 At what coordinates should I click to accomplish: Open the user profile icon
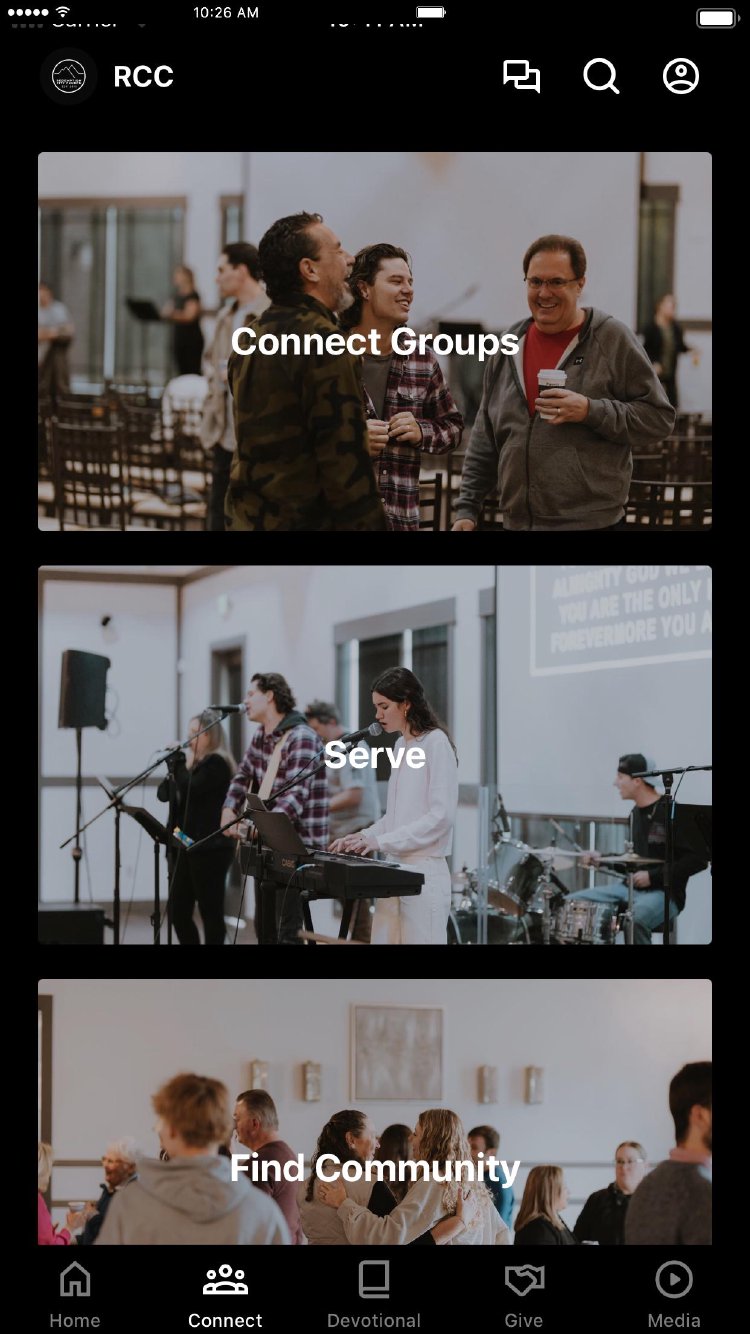tap(681, 77)
